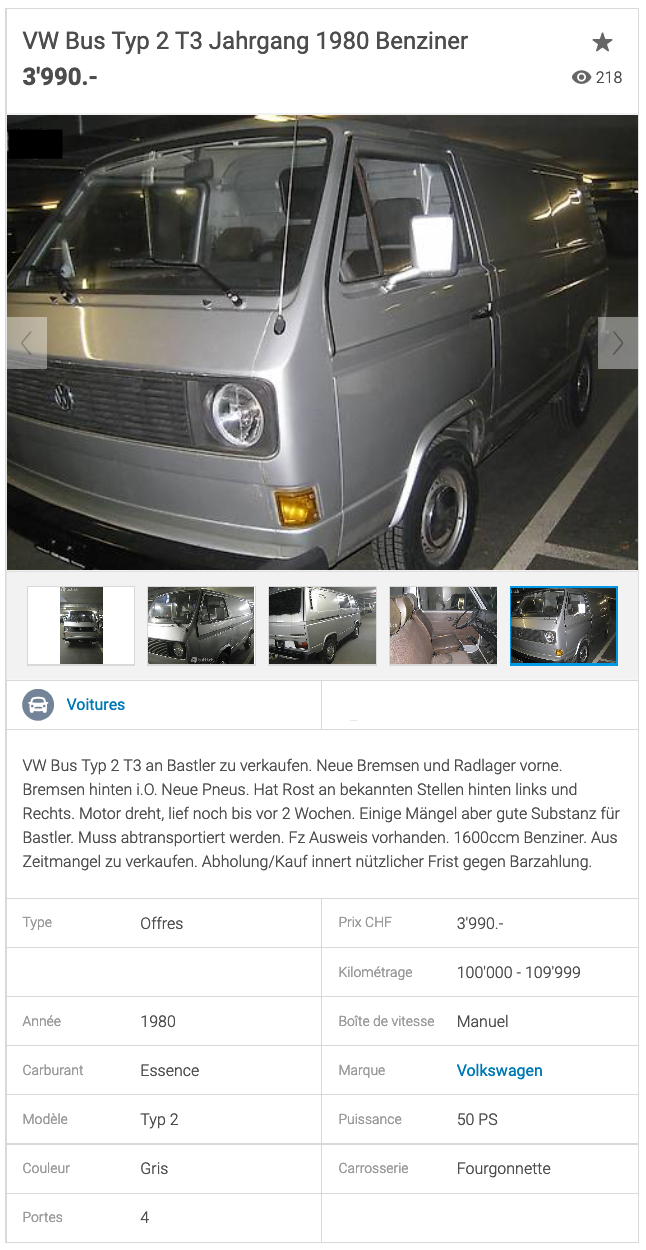
Task: Open the Voitures category link
Action: point(95,705)
